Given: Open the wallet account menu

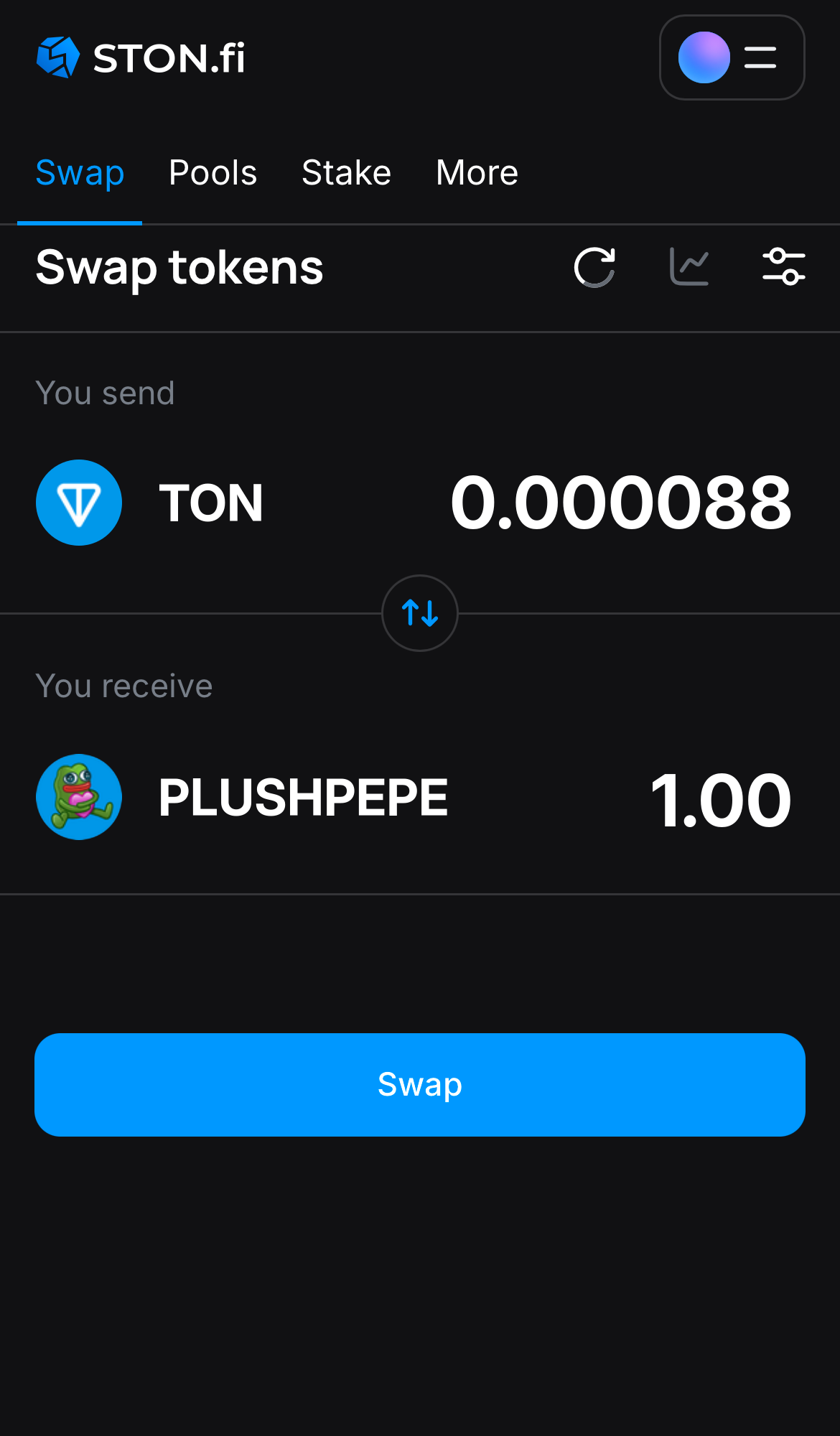Looking at the screenshot, I should click(x=732, y=57).
